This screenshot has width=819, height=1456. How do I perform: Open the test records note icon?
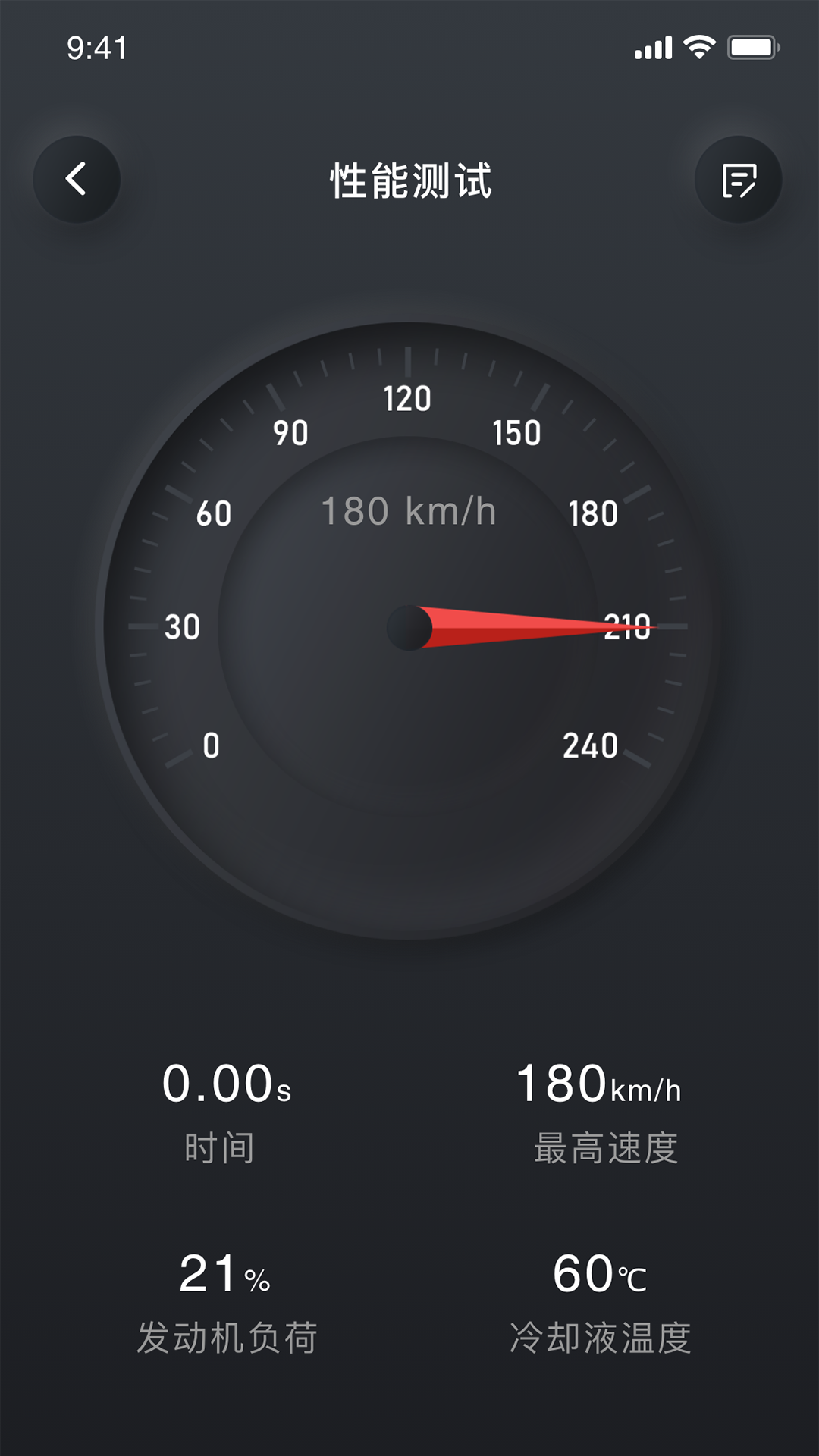(x=739, y=180)
